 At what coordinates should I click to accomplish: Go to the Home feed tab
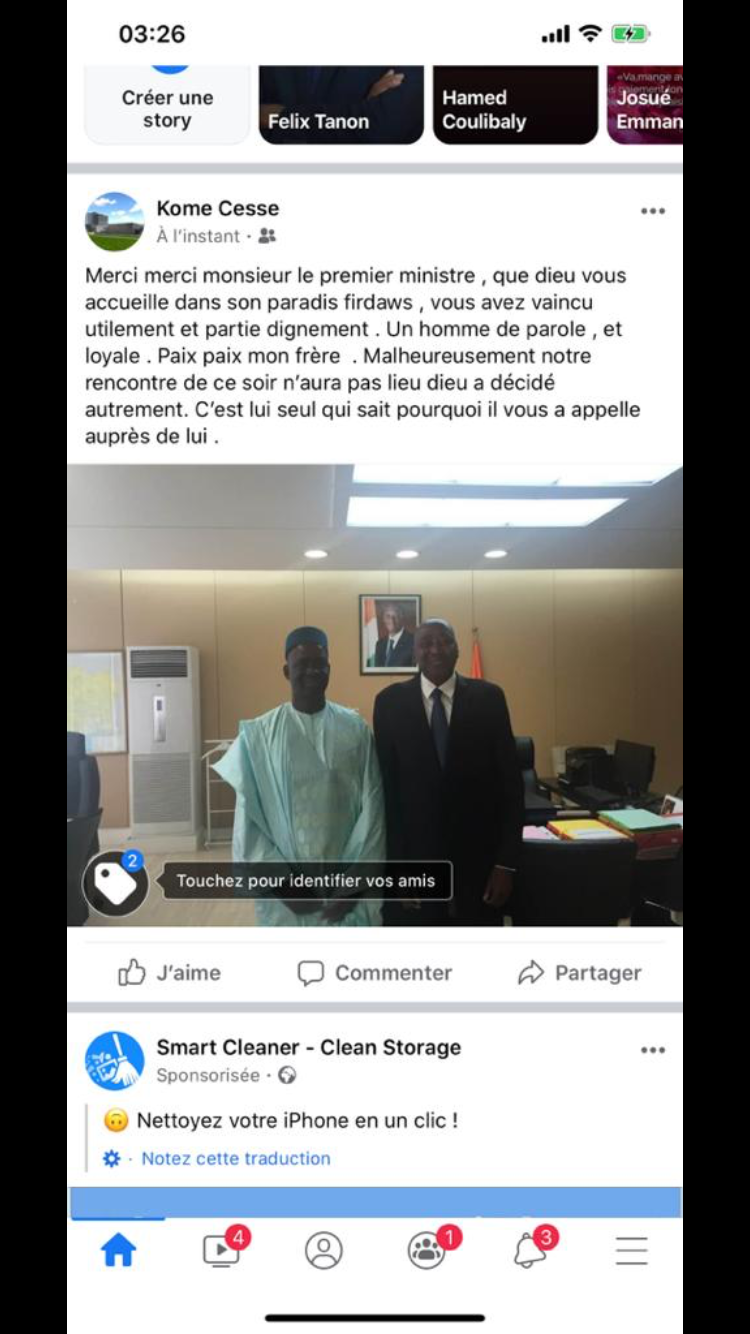(x=118, y=1250)
